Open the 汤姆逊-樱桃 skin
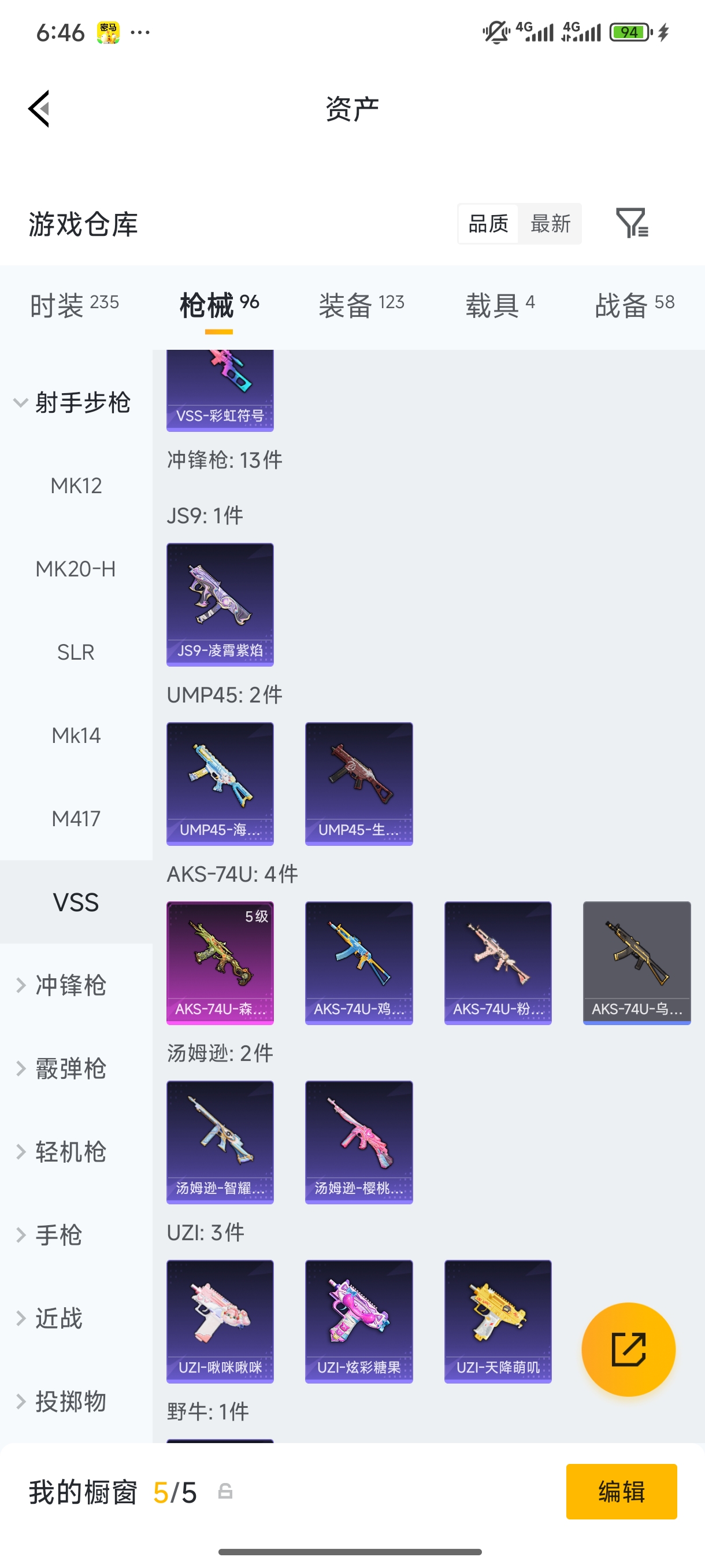This screenshot has height=1568, width=705. 359,1141
